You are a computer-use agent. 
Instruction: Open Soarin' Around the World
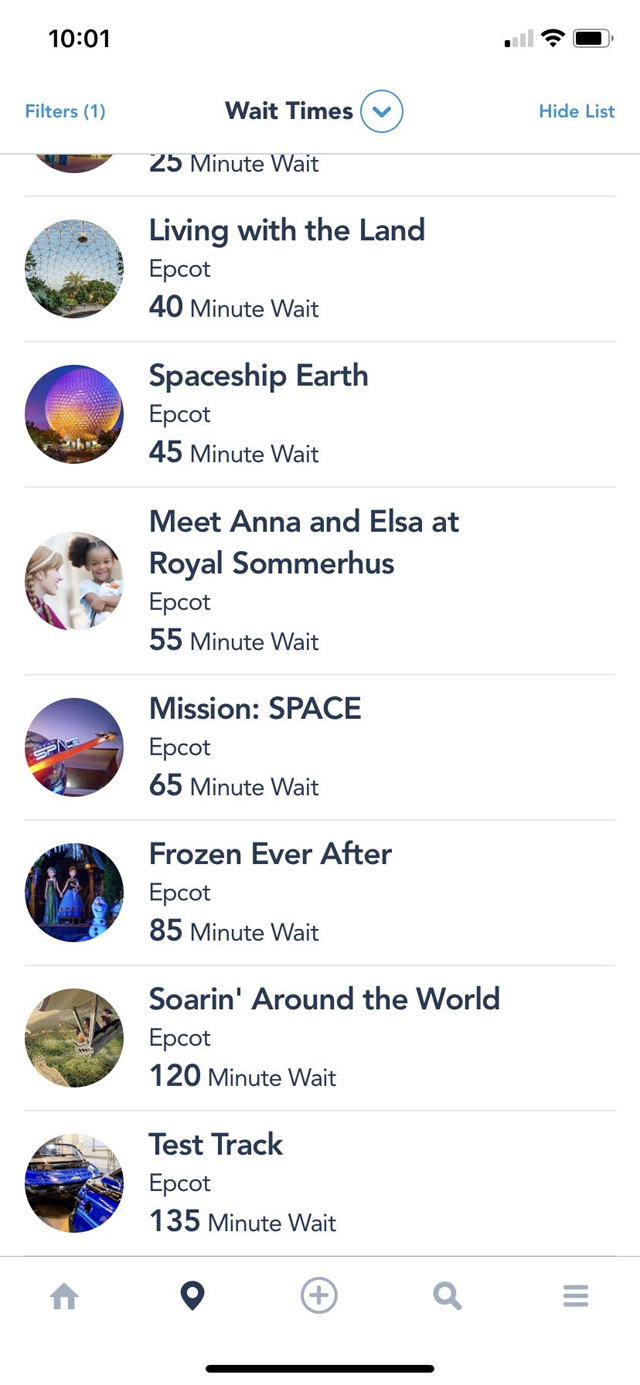320,1038
